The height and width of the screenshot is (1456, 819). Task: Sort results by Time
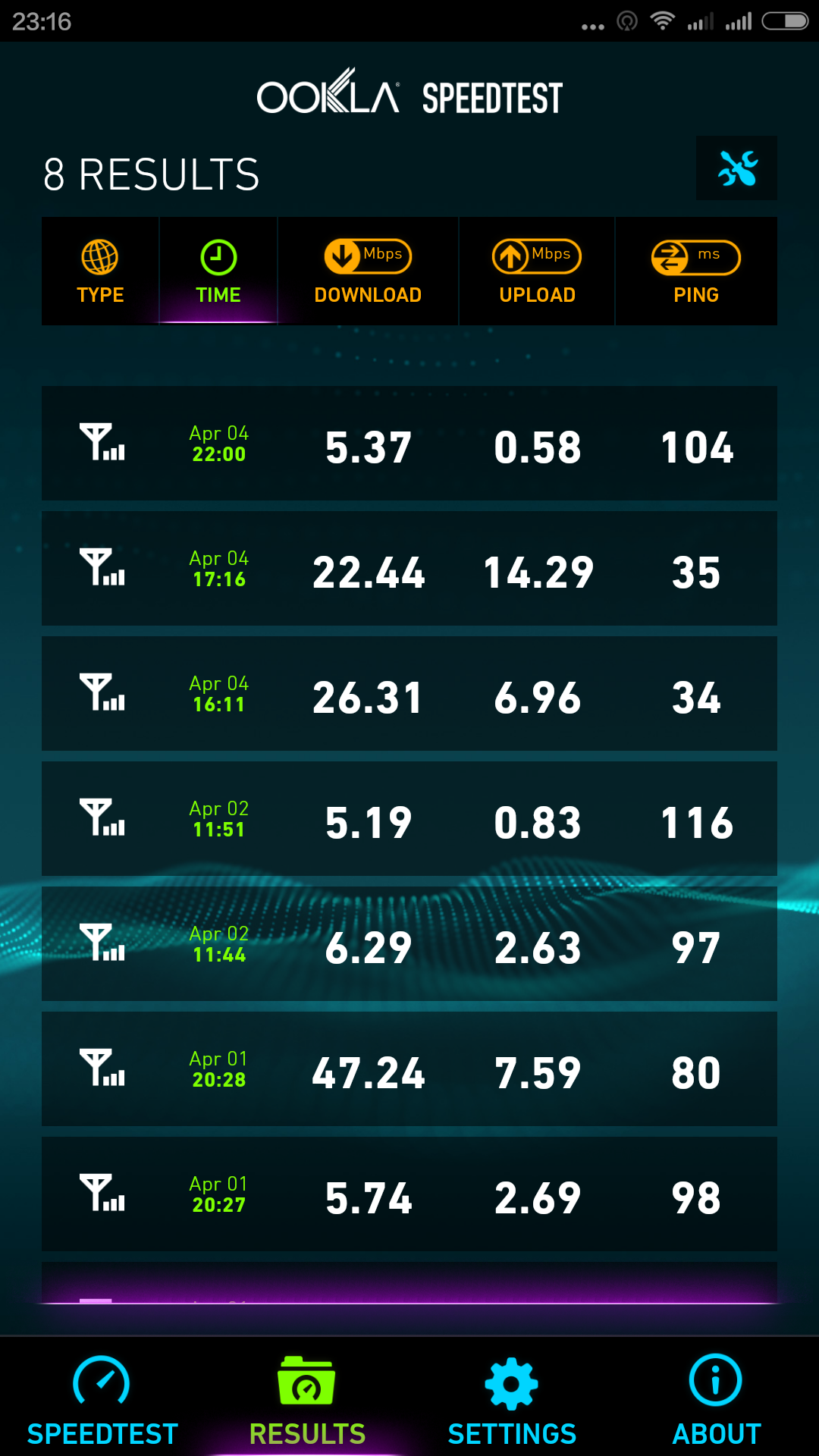click(x=218, y=271)
